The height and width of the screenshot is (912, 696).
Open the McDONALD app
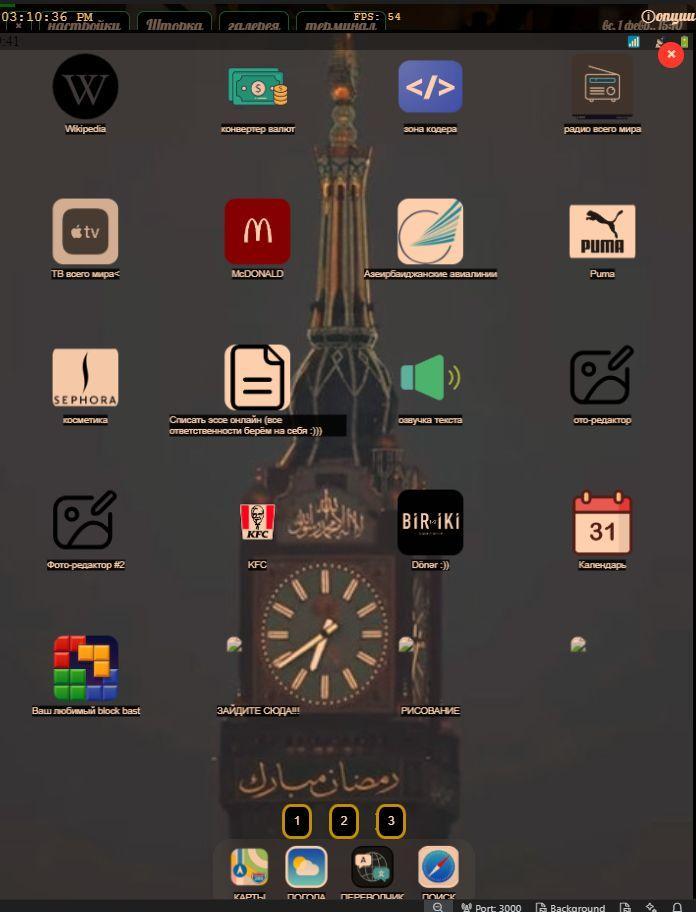tap(258, 232)
